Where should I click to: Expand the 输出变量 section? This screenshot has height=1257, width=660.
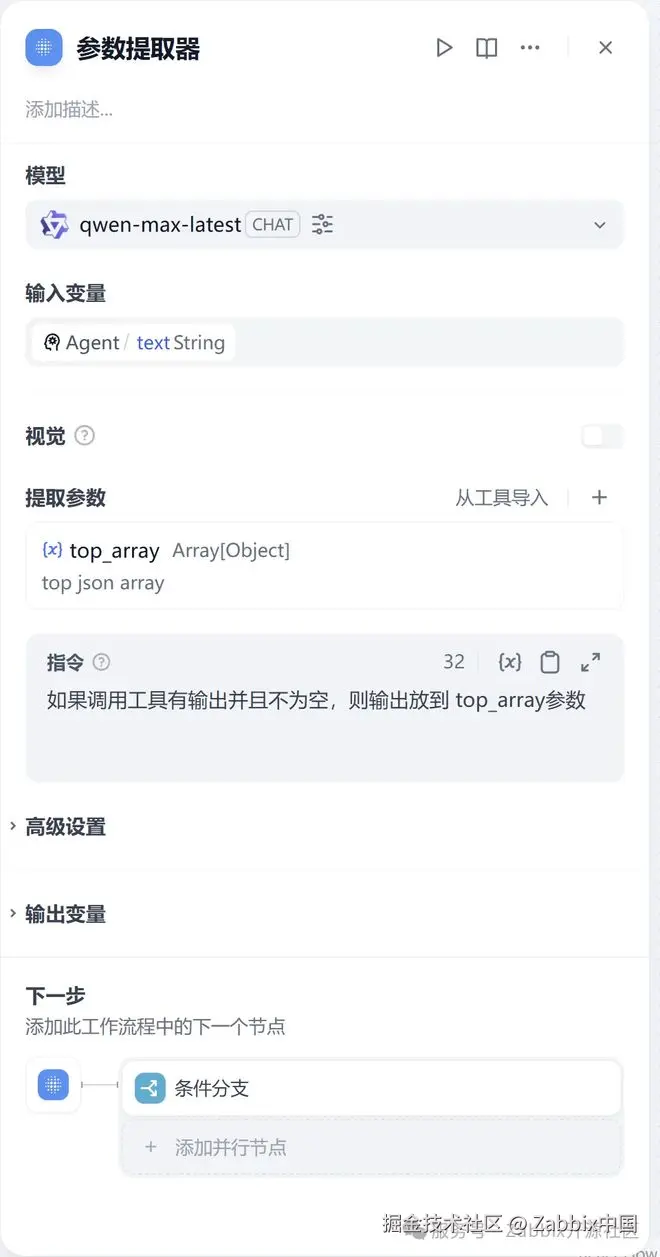[x=65, y=914]
